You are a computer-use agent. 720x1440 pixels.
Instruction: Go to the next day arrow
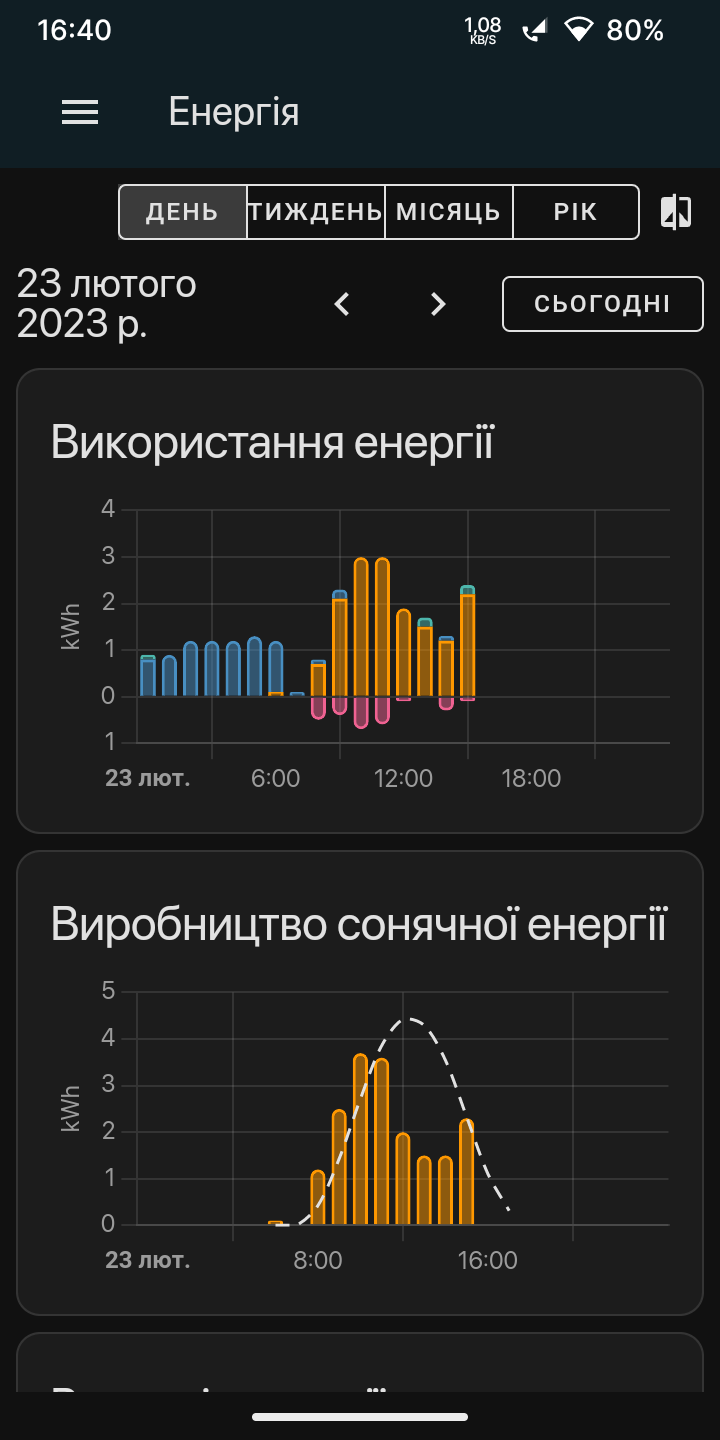point(438,304)
